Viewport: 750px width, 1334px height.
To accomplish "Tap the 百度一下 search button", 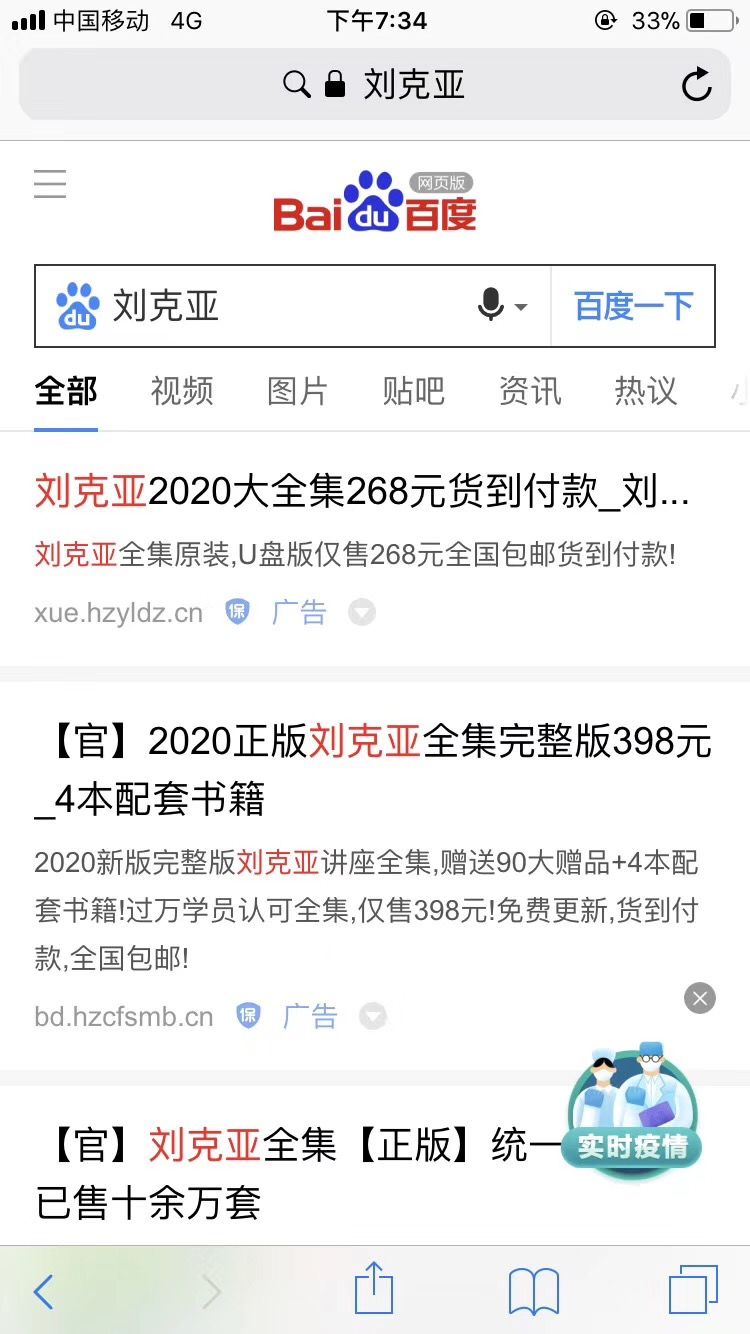I will pyautogui.click(x=634, y=307).
